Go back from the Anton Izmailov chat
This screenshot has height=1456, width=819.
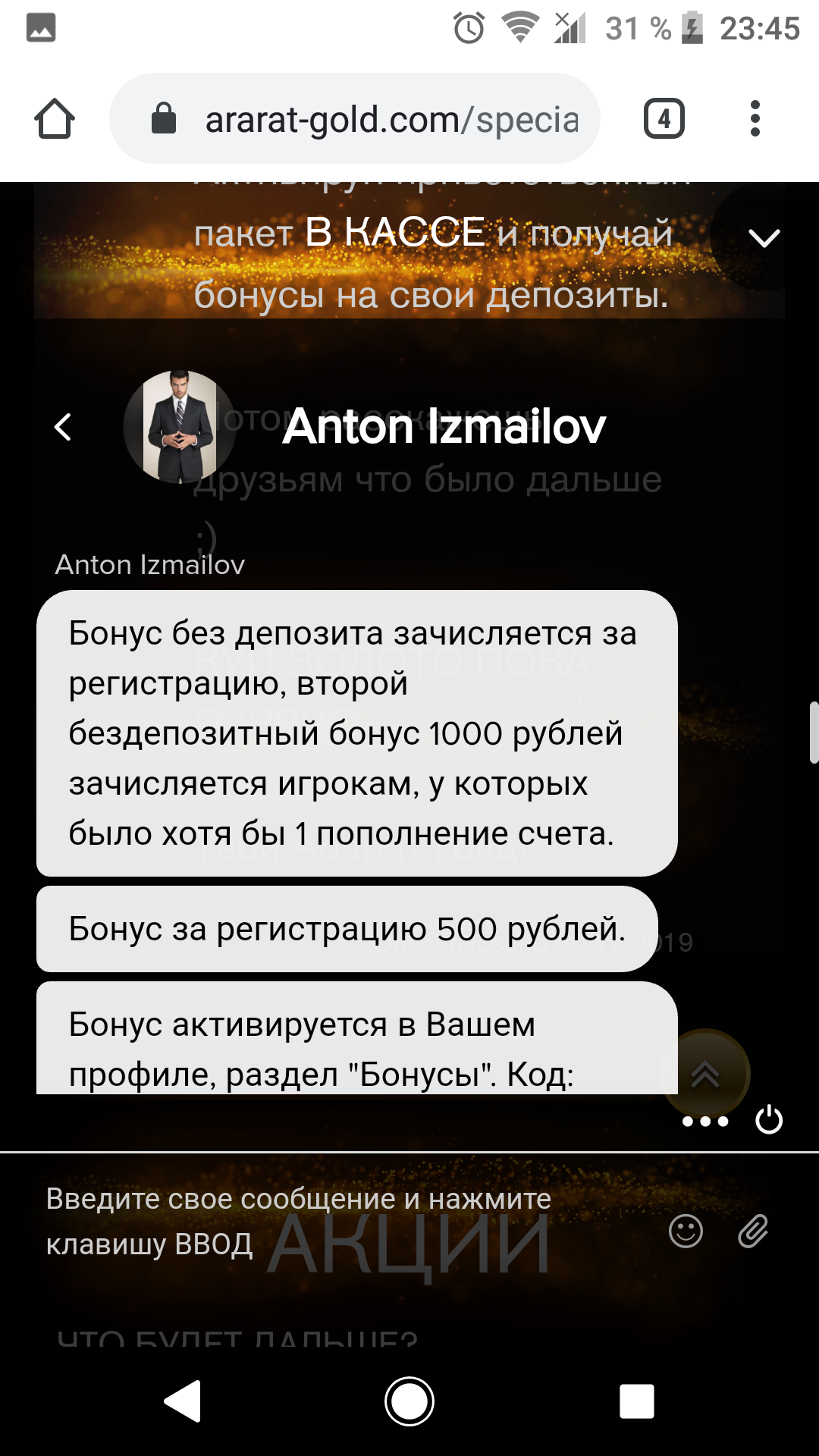tap(63, 427)
